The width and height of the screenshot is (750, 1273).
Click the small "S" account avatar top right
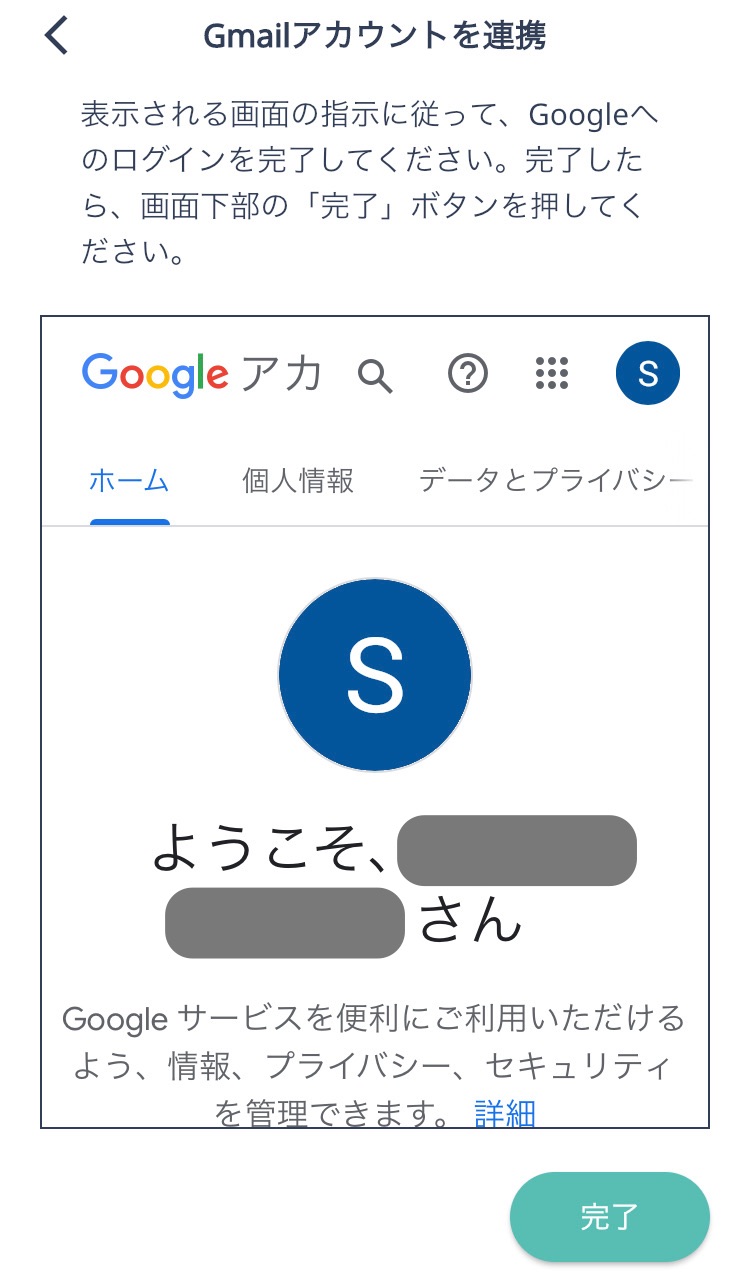coord(647,372)
